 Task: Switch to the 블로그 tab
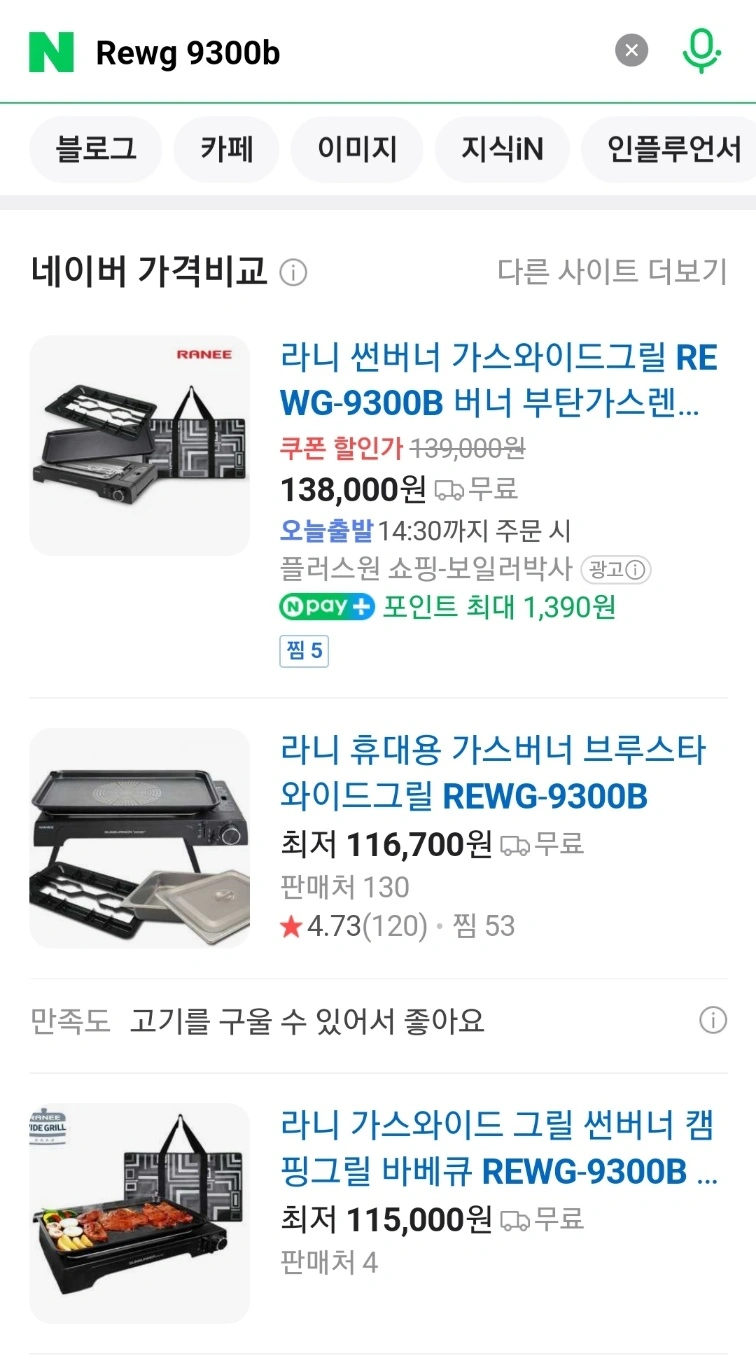pos(96,149)
